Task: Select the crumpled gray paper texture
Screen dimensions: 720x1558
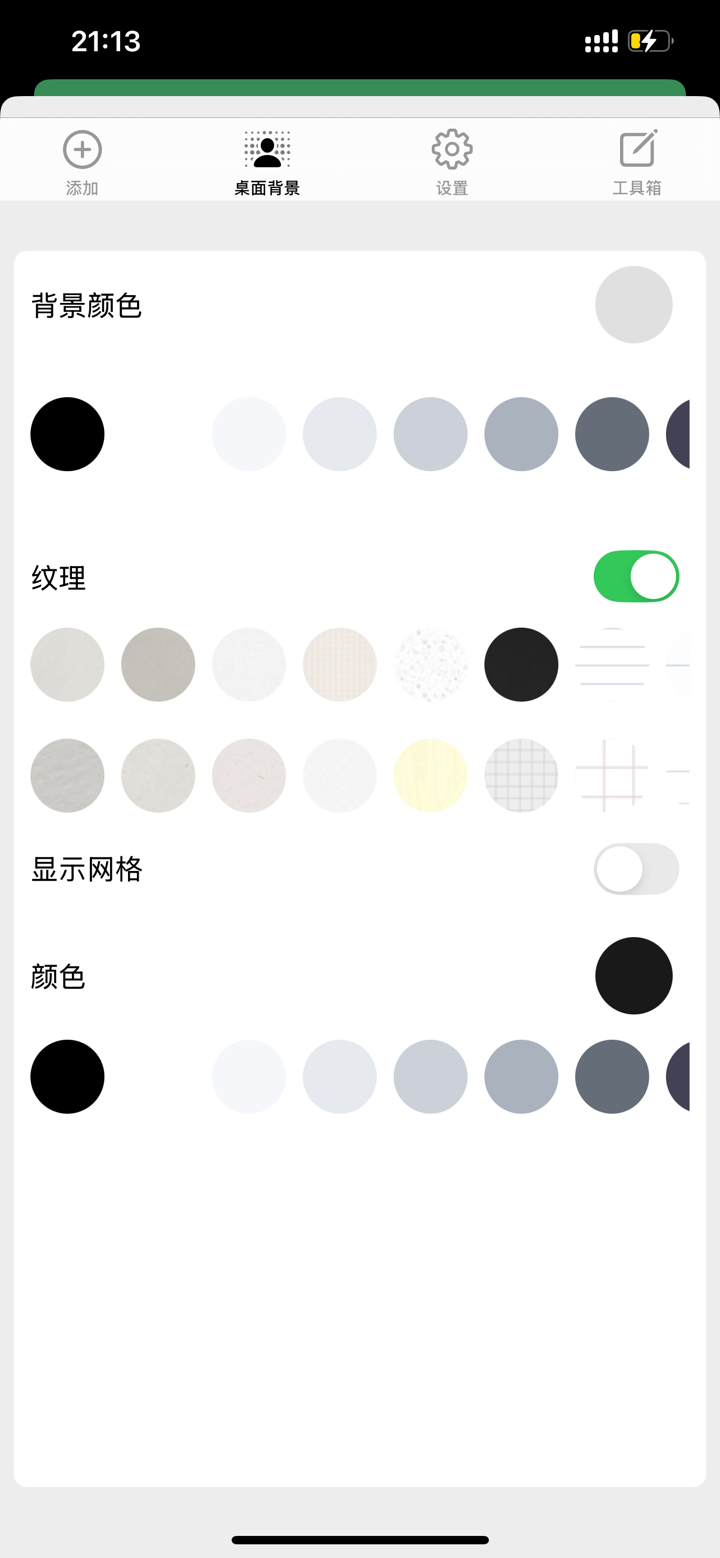Action: (x=67, y=775)
